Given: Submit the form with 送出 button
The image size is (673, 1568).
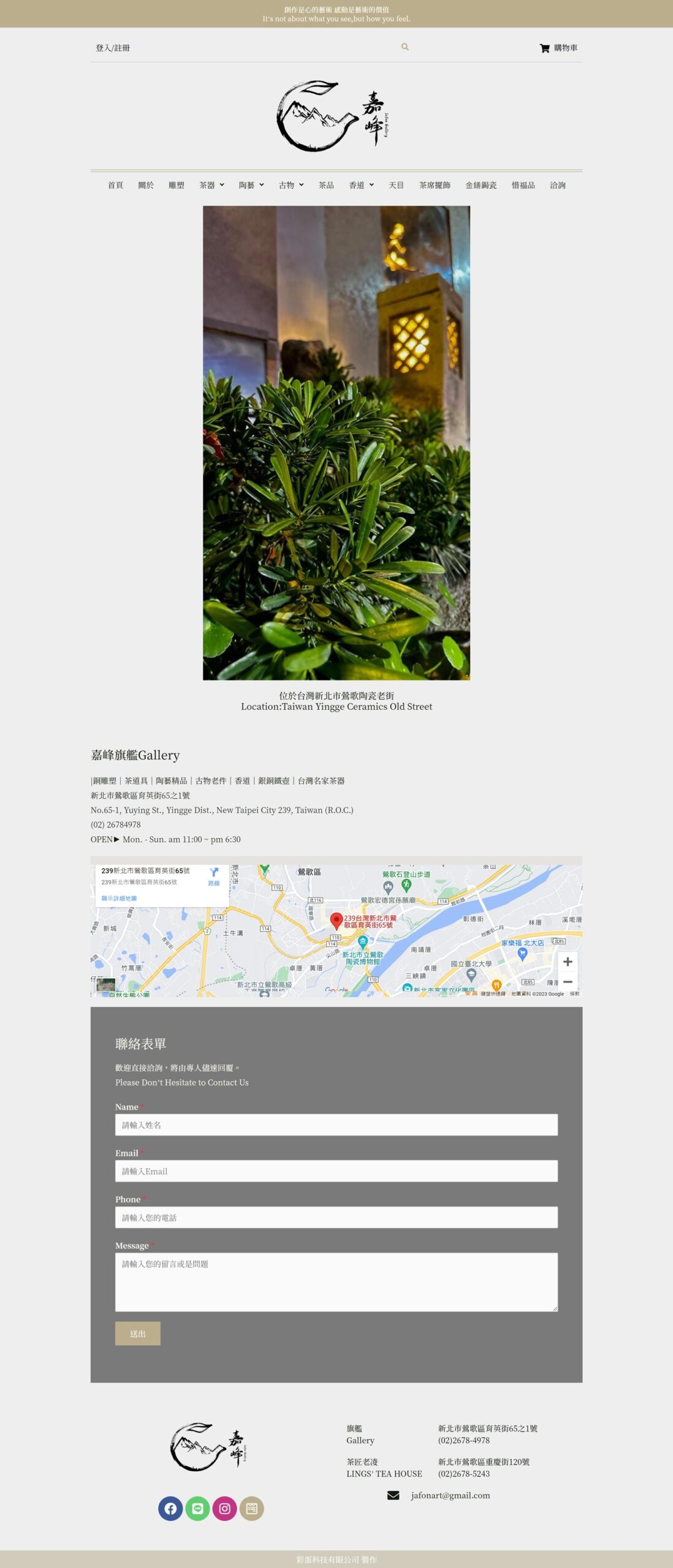Looking at the screenshot, I should 137,1333.
